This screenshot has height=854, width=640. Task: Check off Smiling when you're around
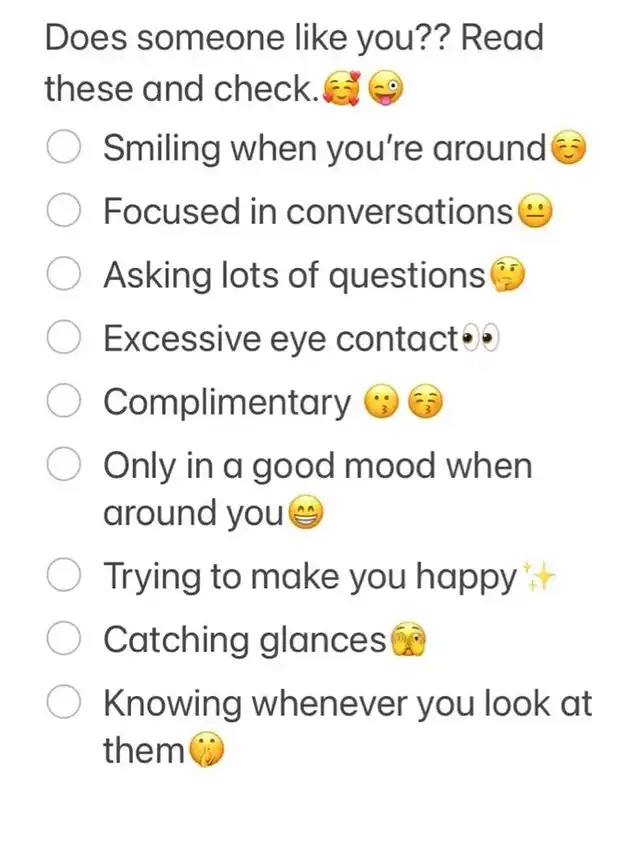pyautogui.click(x=64, y=148)
